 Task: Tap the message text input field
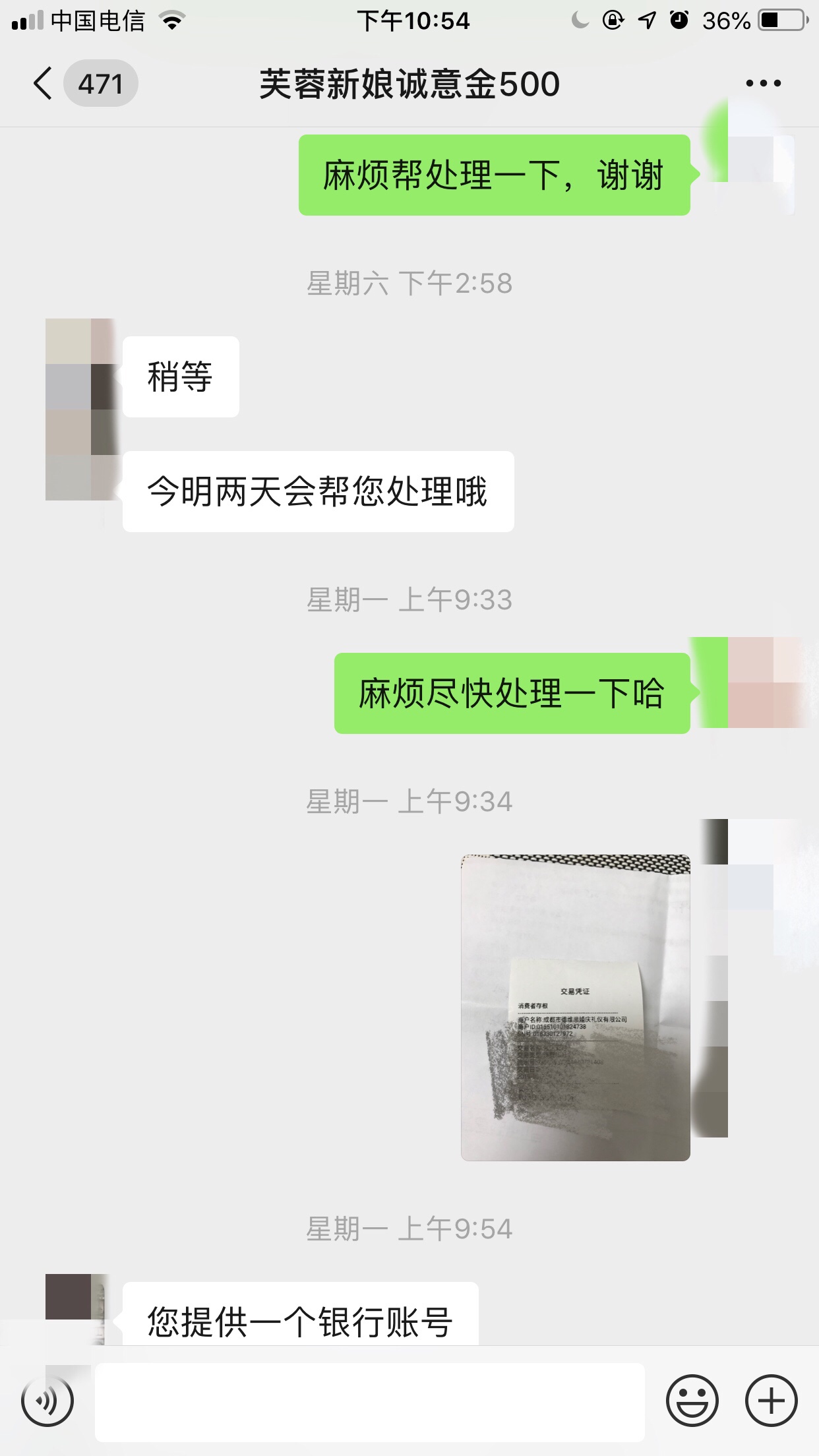point(369,1401)
